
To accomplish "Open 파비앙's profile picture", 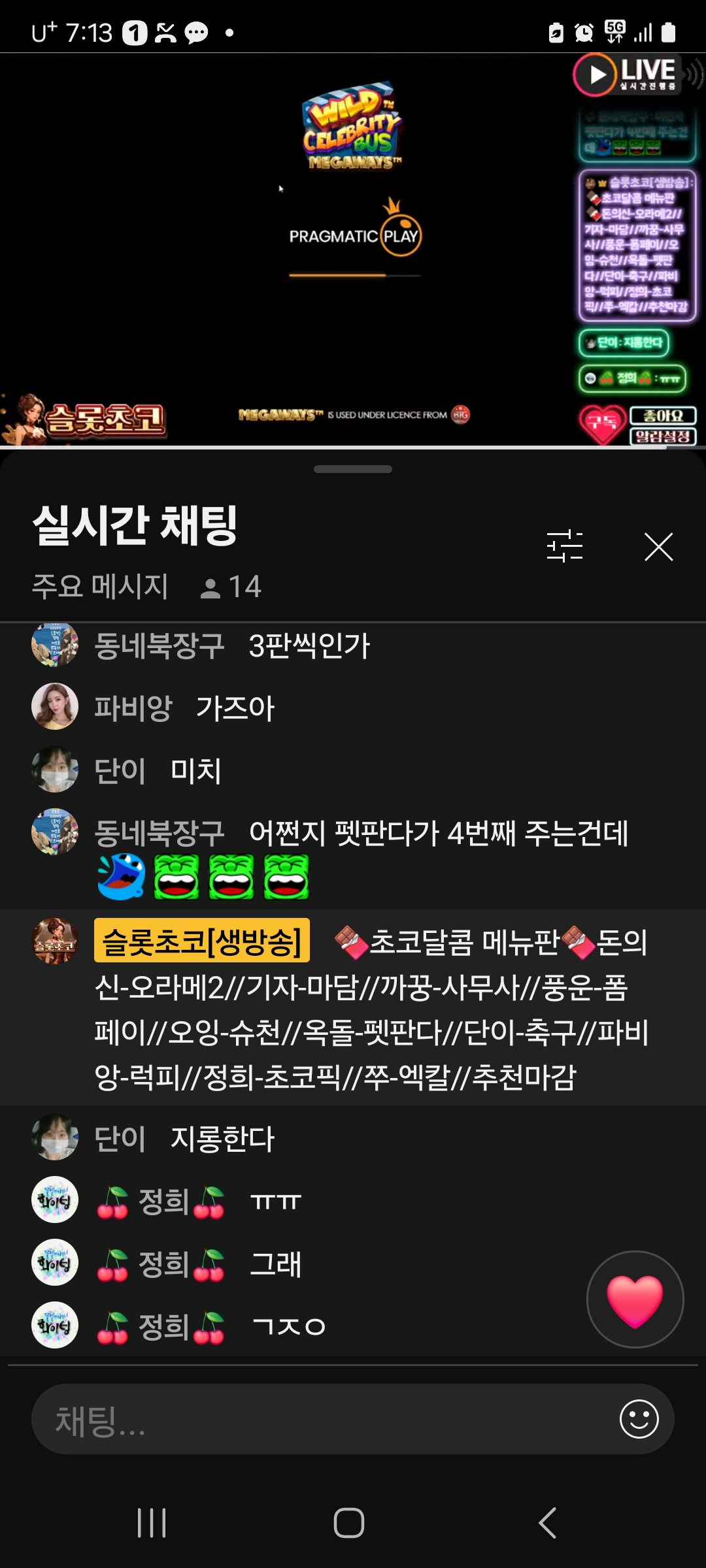I will (x=55, y=707).
